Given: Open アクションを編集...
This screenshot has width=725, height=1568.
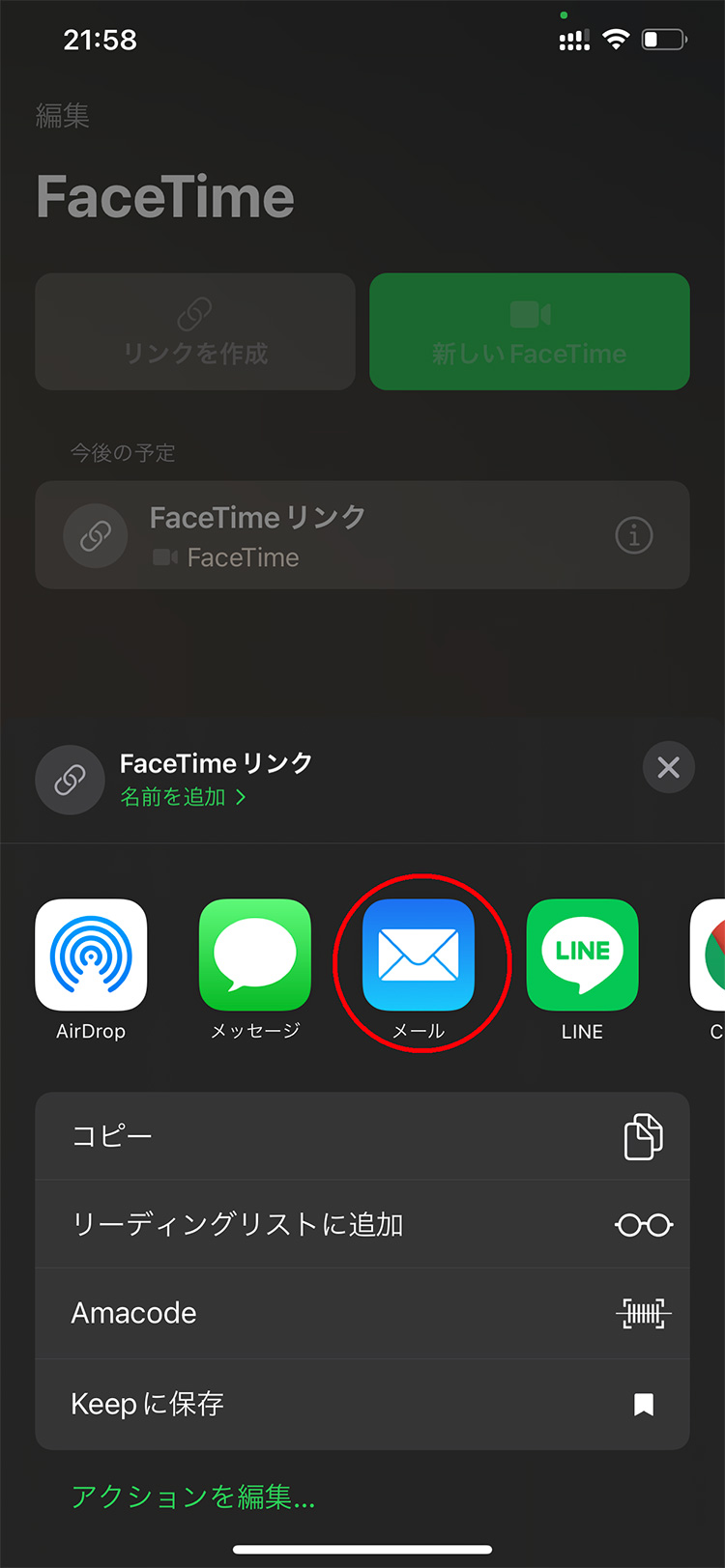Looking at the screenshot, I should [x=193, y=1497].
